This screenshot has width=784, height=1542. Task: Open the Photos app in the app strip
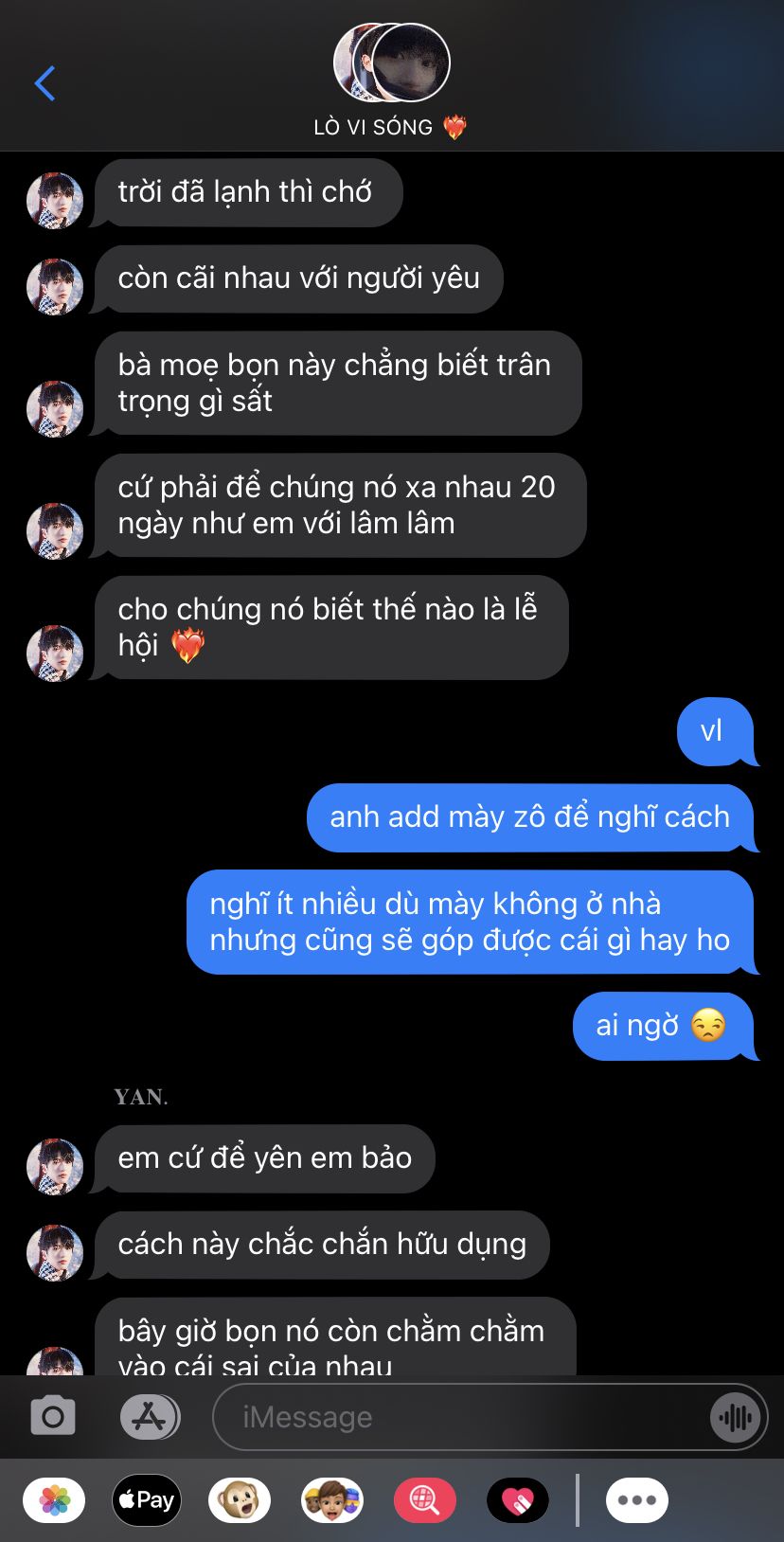55,1500
